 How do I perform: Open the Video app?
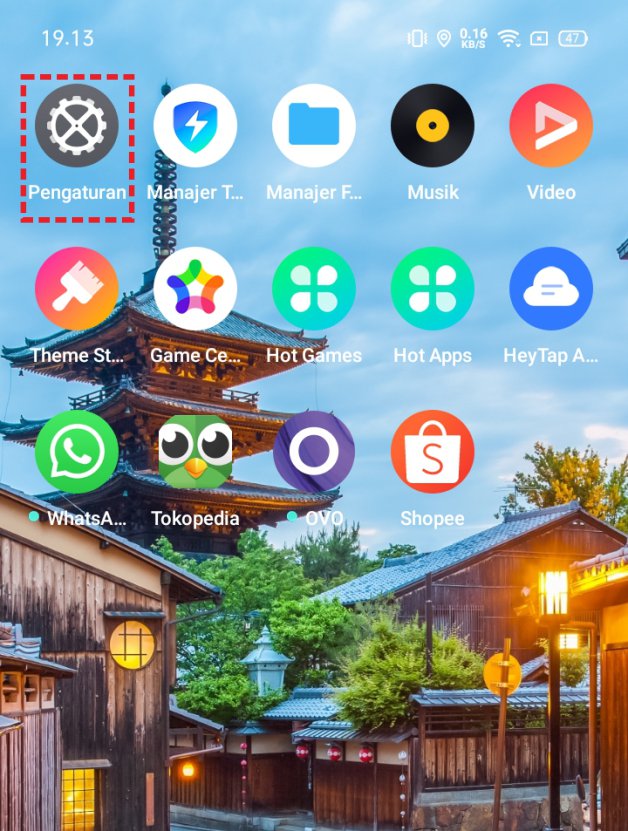click(x=551, y=126)
